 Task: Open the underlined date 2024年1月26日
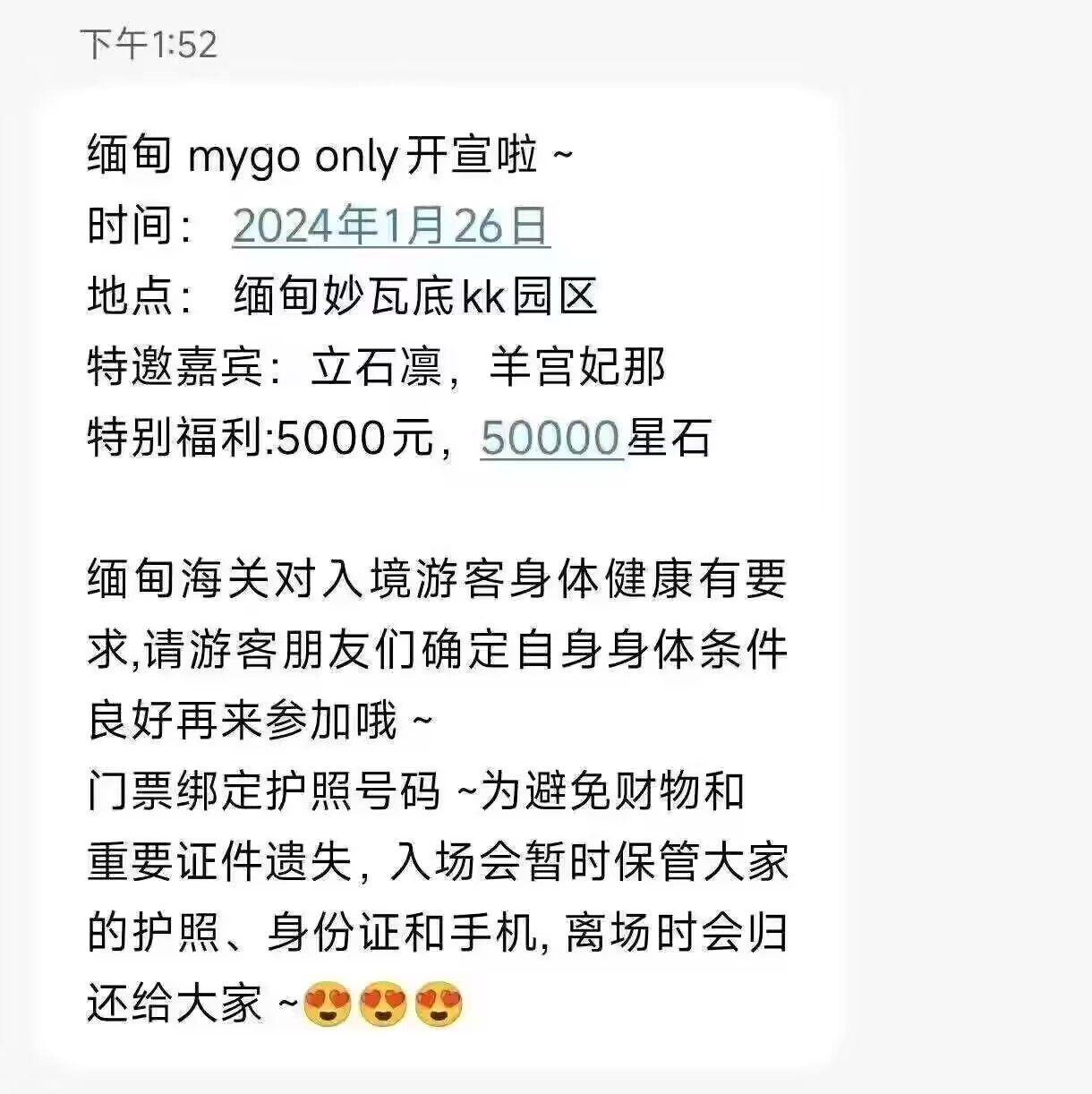pos(390,226)
